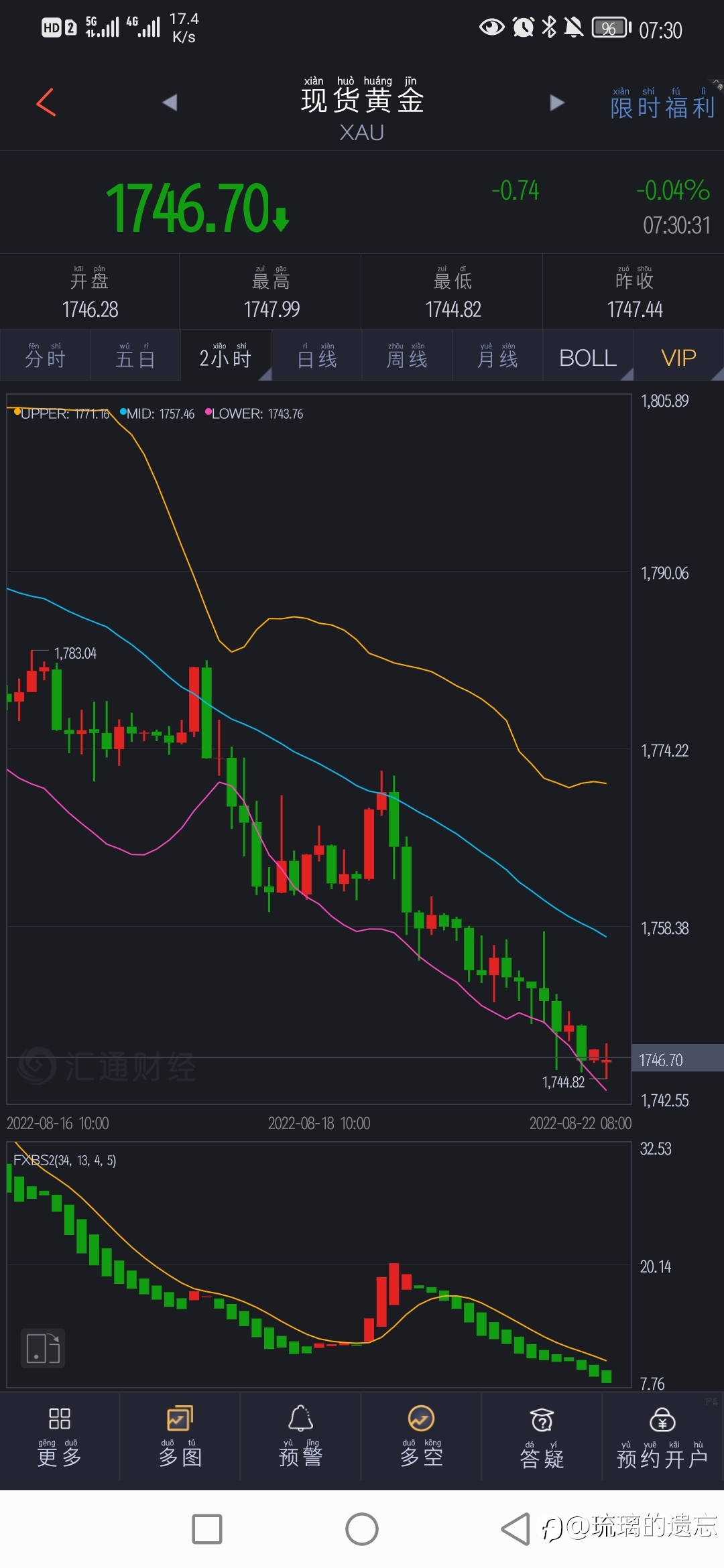Open 答疑 help section
This screenshot has width=724, height=1568.
pos(542,1439)
